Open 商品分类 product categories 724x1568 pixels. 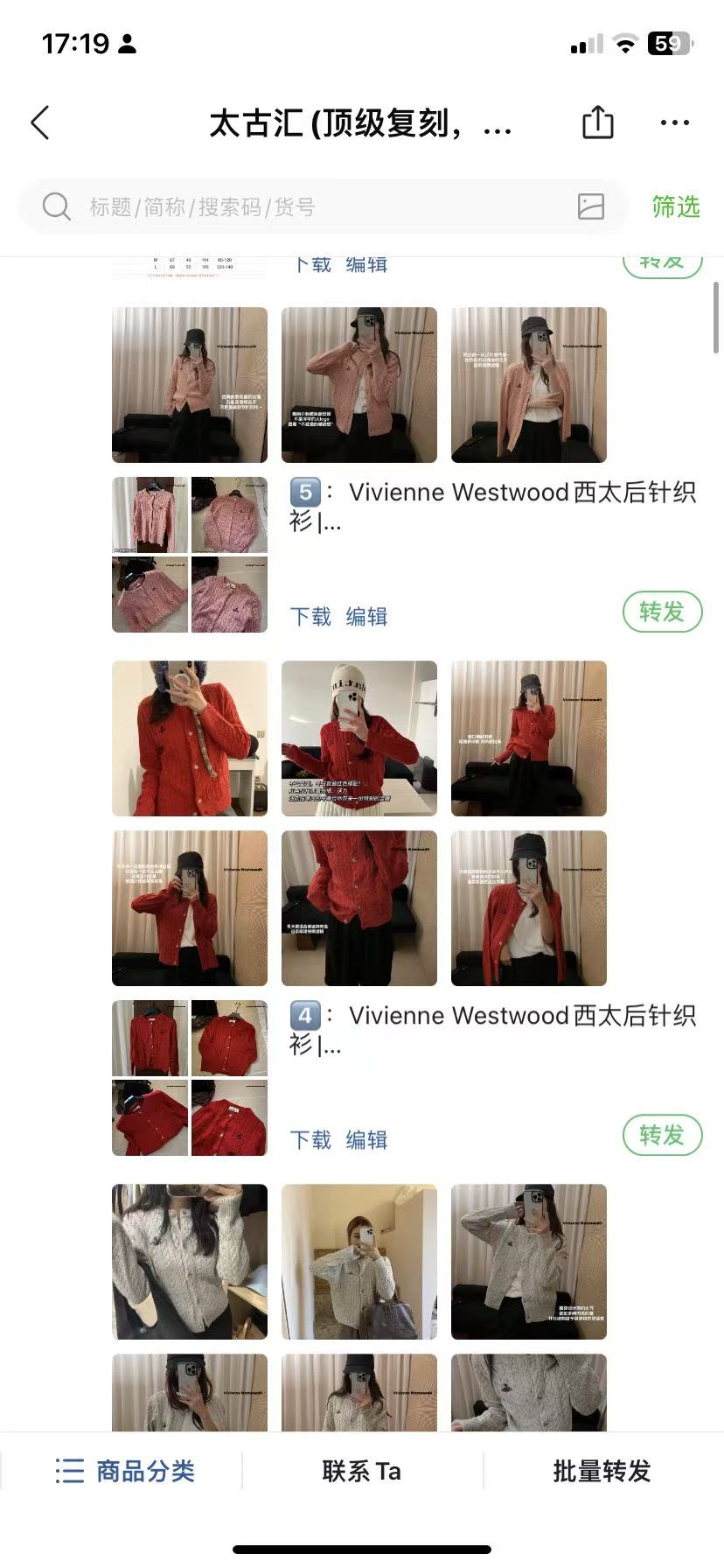(x=125, y=1471)
